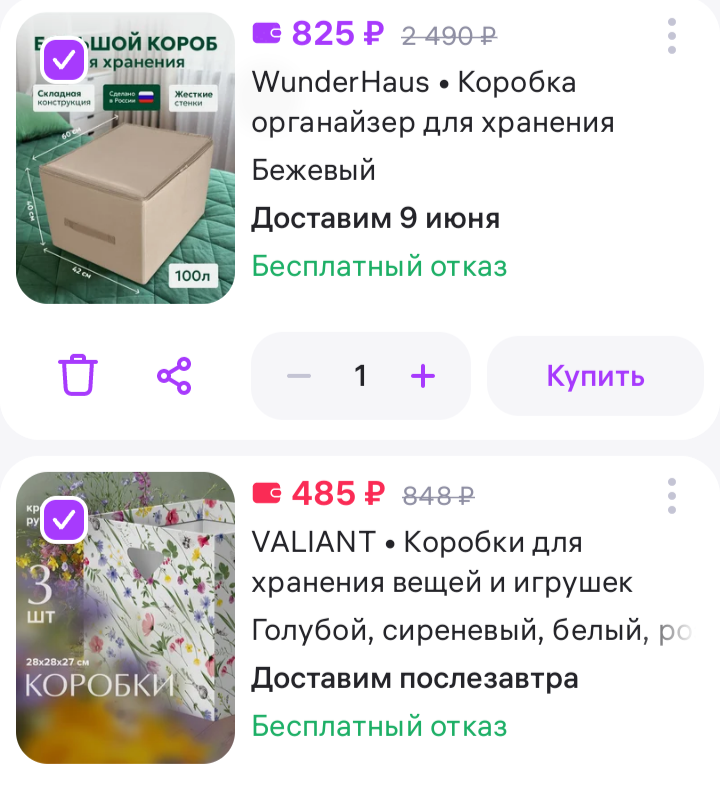Open the VALIANT flowered boxes image
Viewport: 720px width, 791px height.
(124, 616)
